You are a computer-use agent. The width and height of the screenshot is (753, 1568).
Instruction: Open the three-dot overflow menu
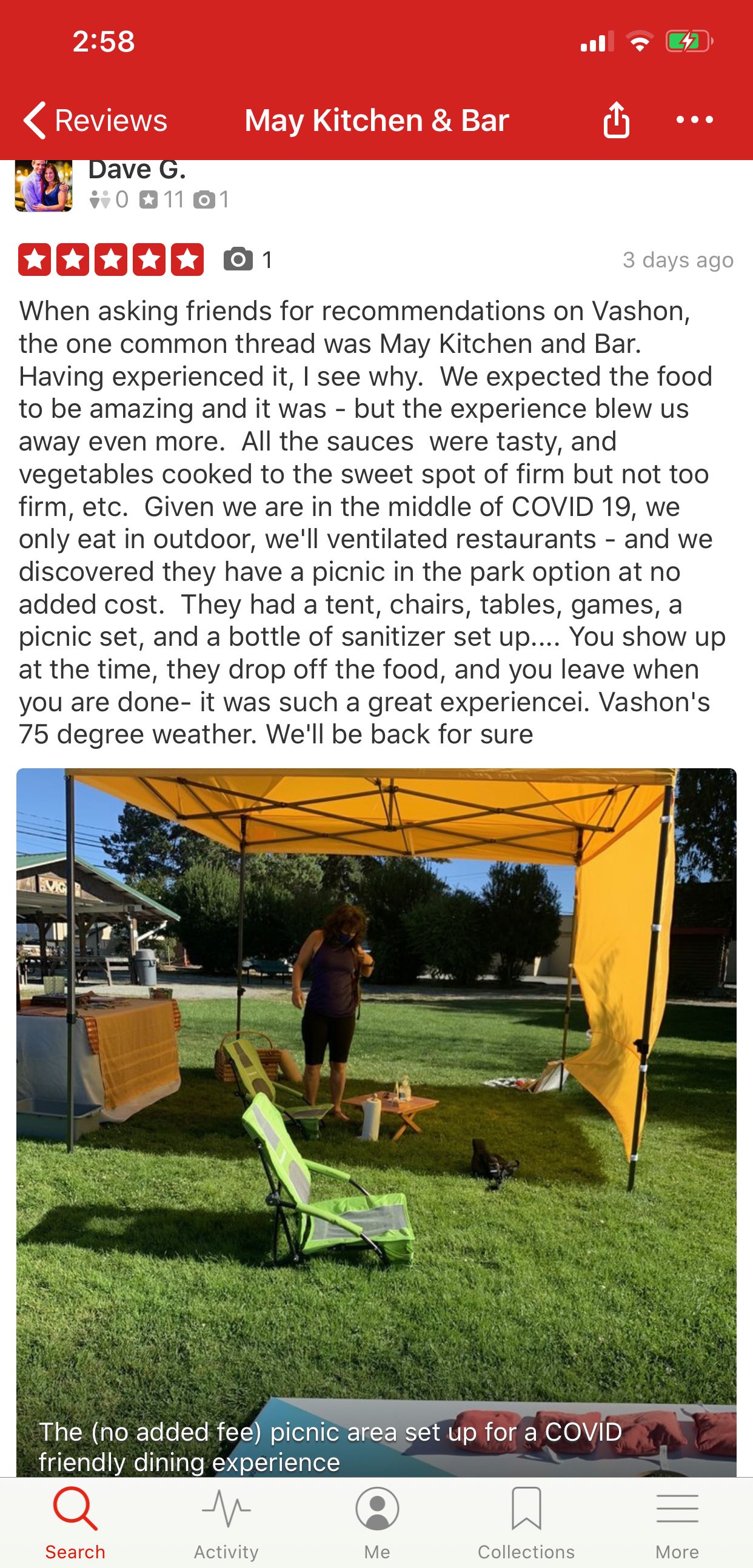pos(695,120)
